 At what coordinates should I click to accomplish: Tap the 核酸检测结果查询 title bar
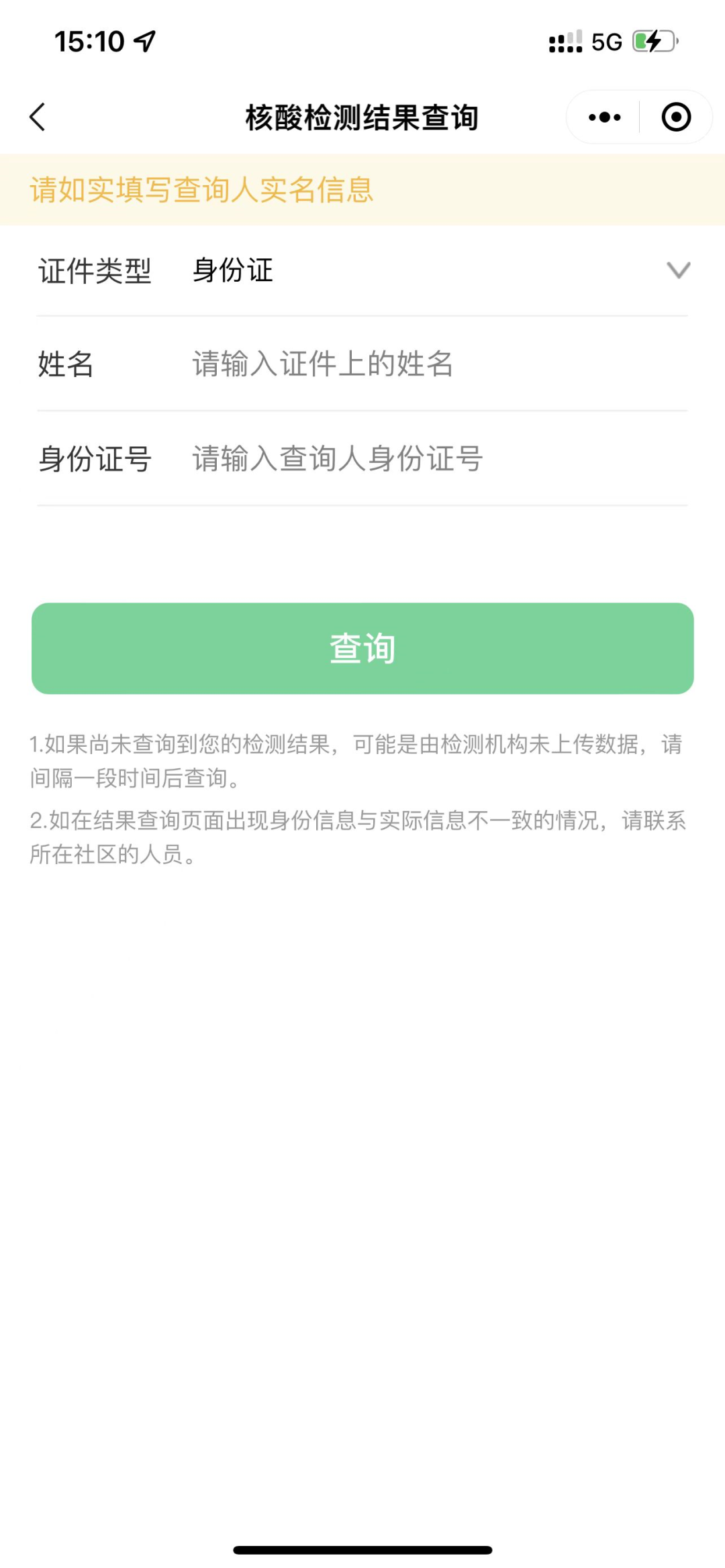coord(362,116)
